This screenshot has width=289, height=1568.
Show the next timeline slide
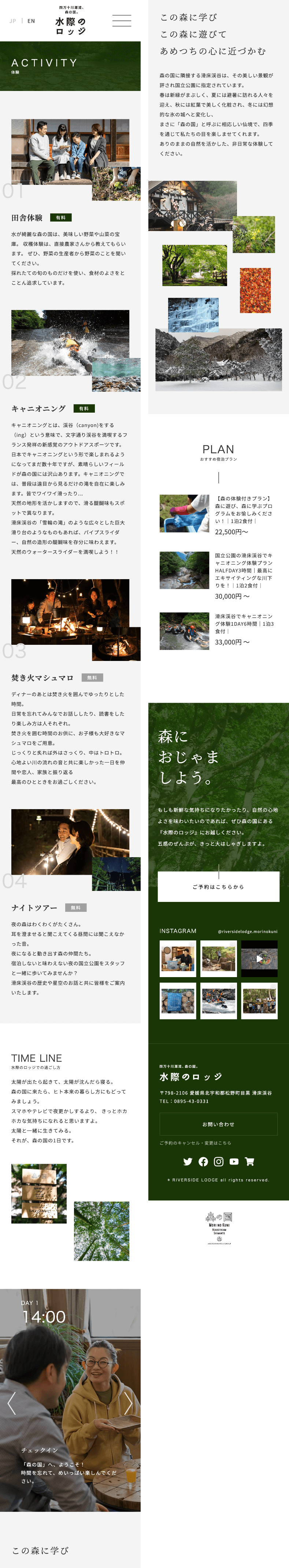[128, 1403]
